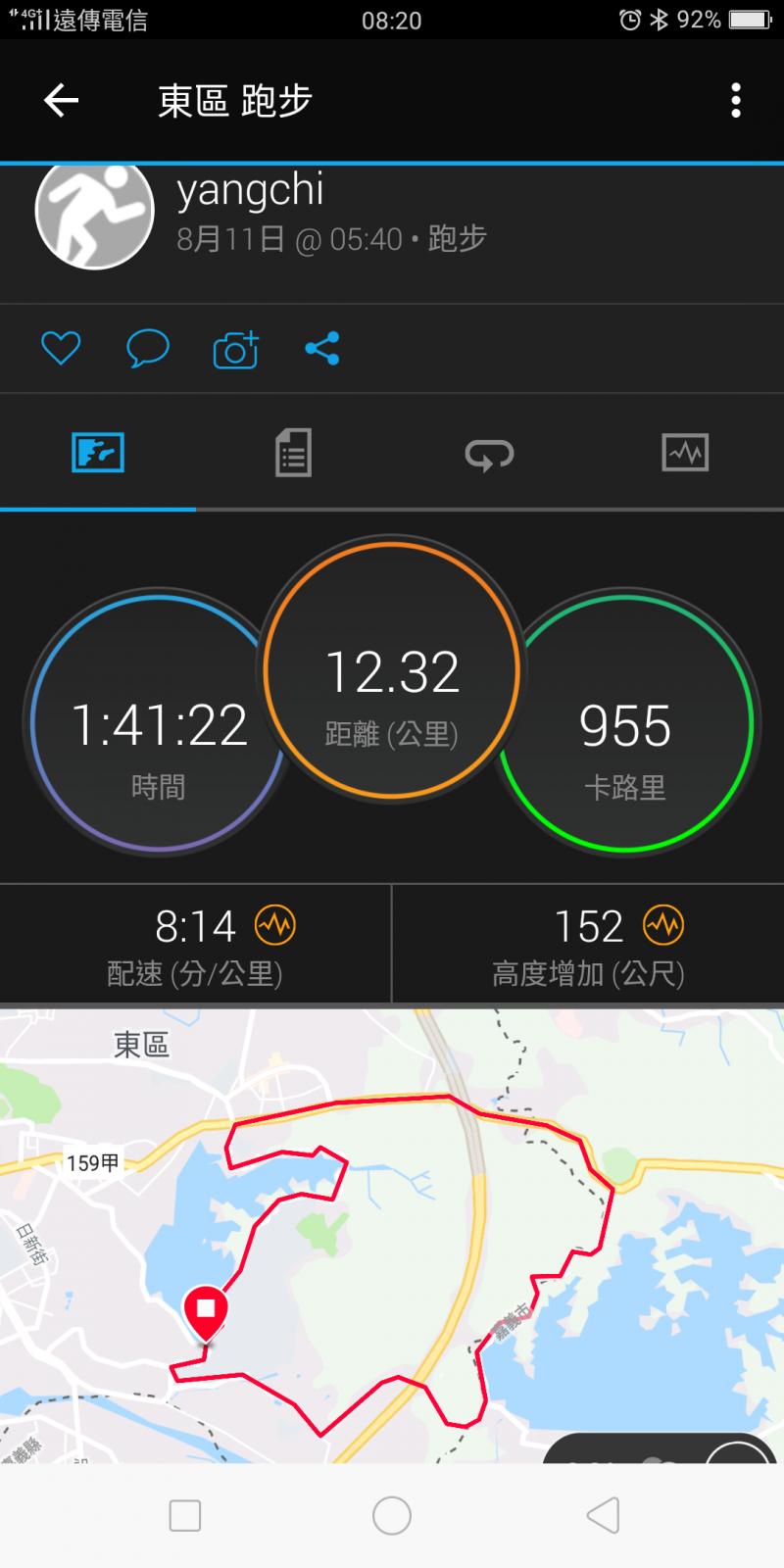The image size is (784, 1568).
Task: Open comments on this activity
Action: pyautogui.click(x=148, y=349)
